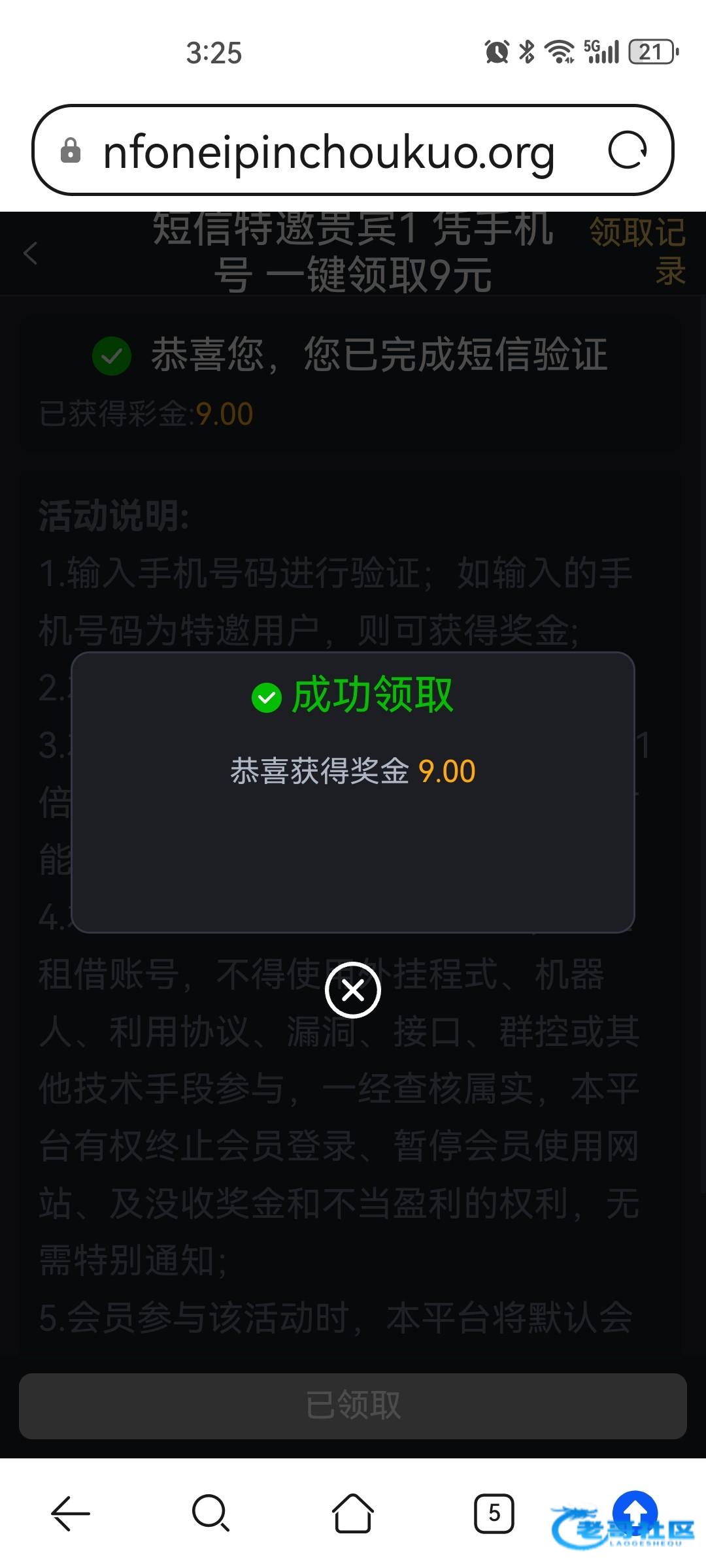
Task: Open 领取记录 claim history
Action: 638,251
